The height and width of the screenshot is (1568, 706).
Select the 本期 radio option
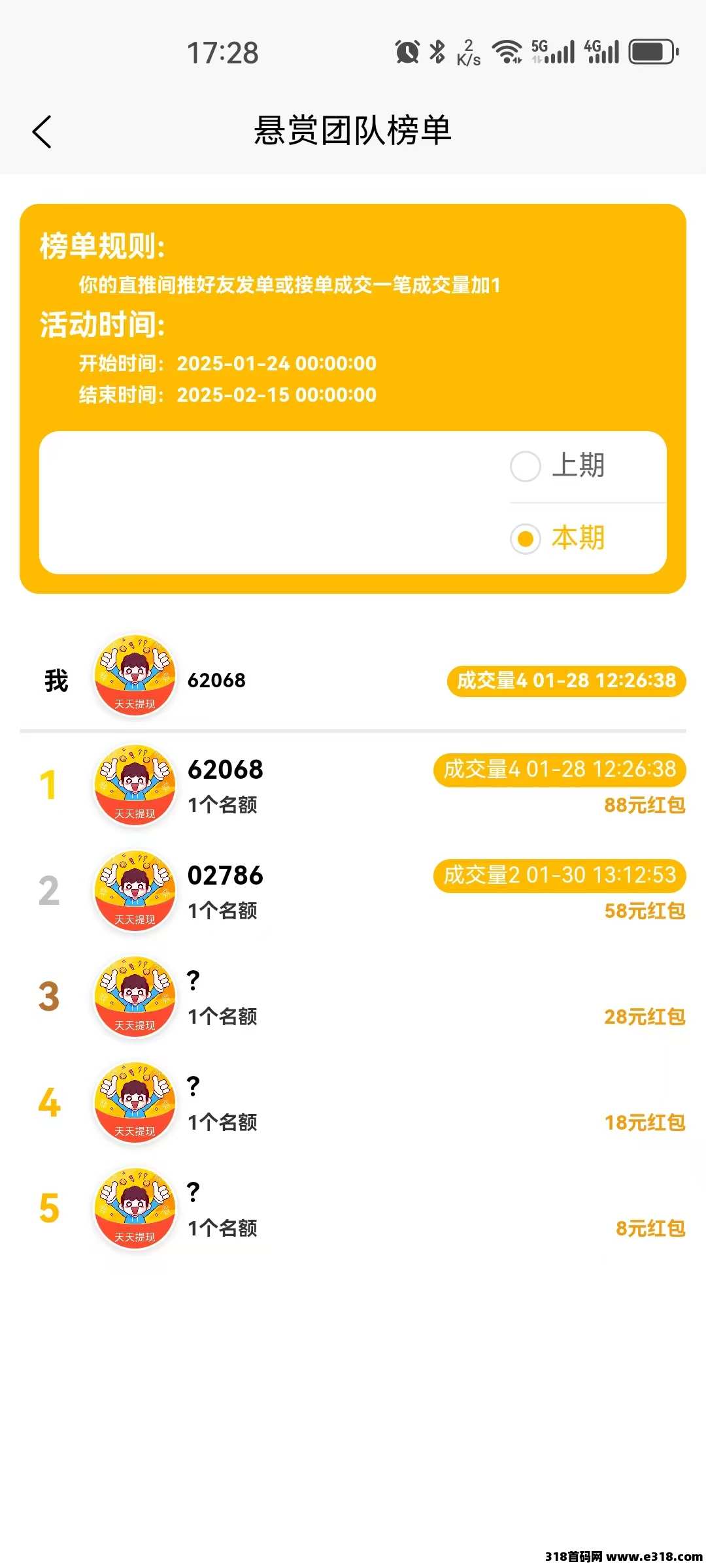[526, 539]
